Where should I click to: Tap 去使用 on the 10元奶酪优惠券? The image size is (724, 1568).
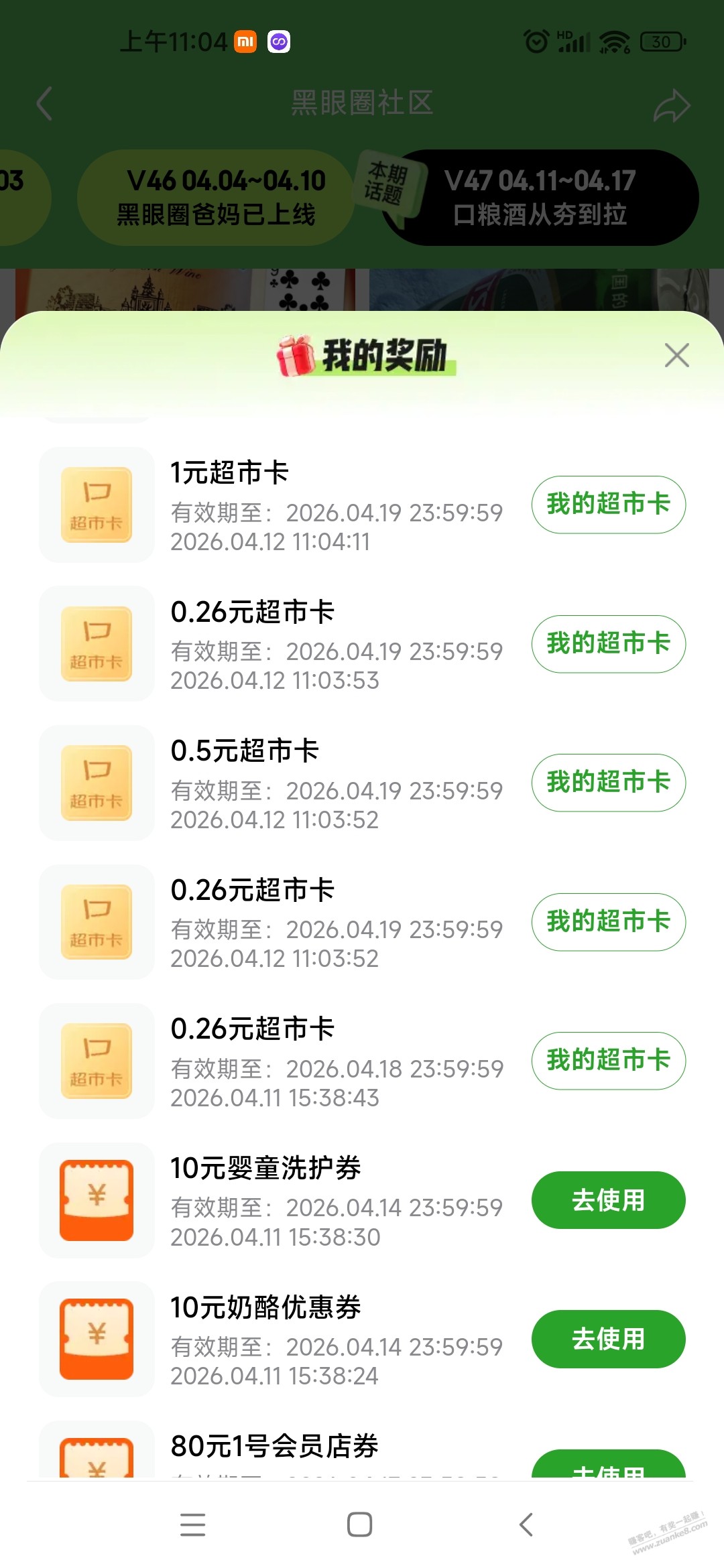tap(609, 1340)
